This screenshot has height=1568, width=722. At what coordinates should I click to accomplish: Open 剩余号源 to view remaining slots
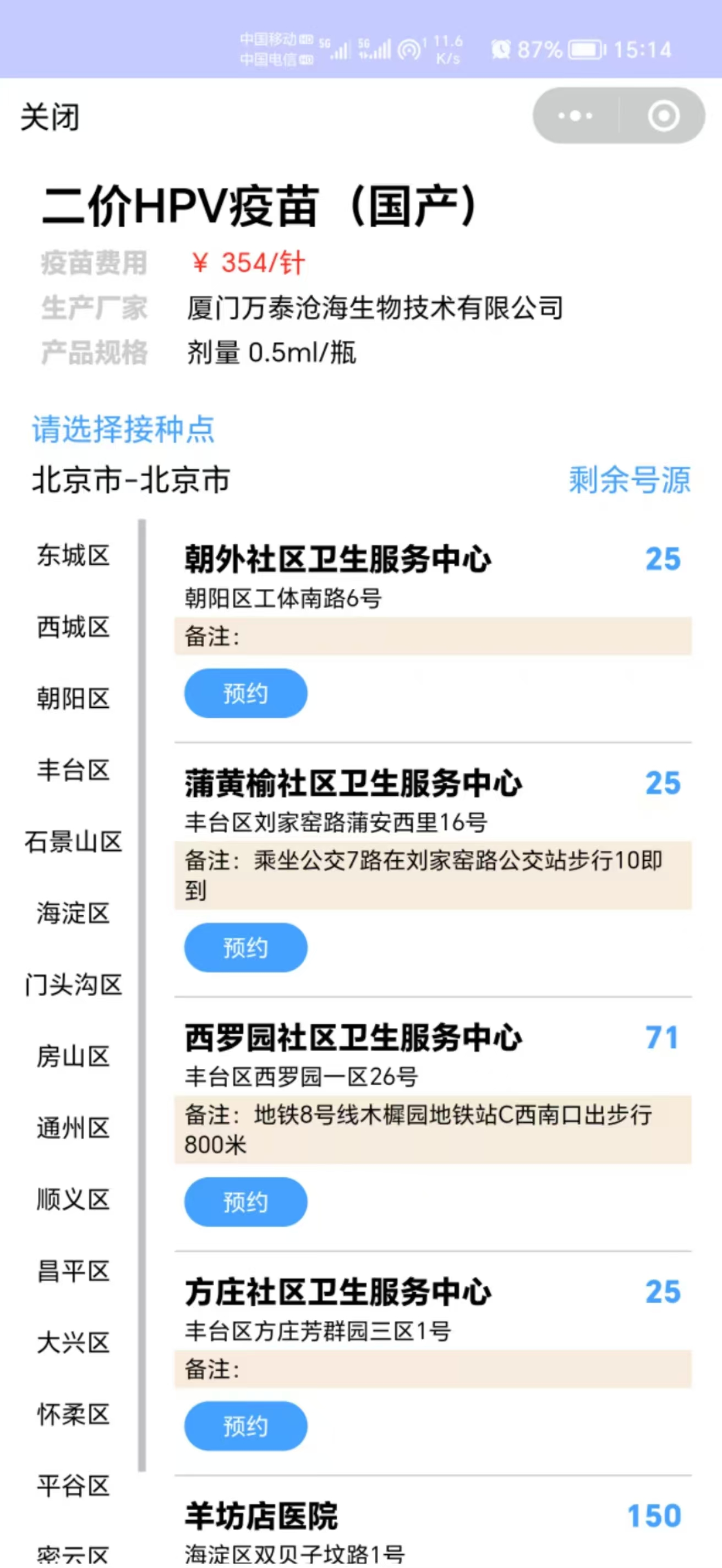click(x=628, y=483)
